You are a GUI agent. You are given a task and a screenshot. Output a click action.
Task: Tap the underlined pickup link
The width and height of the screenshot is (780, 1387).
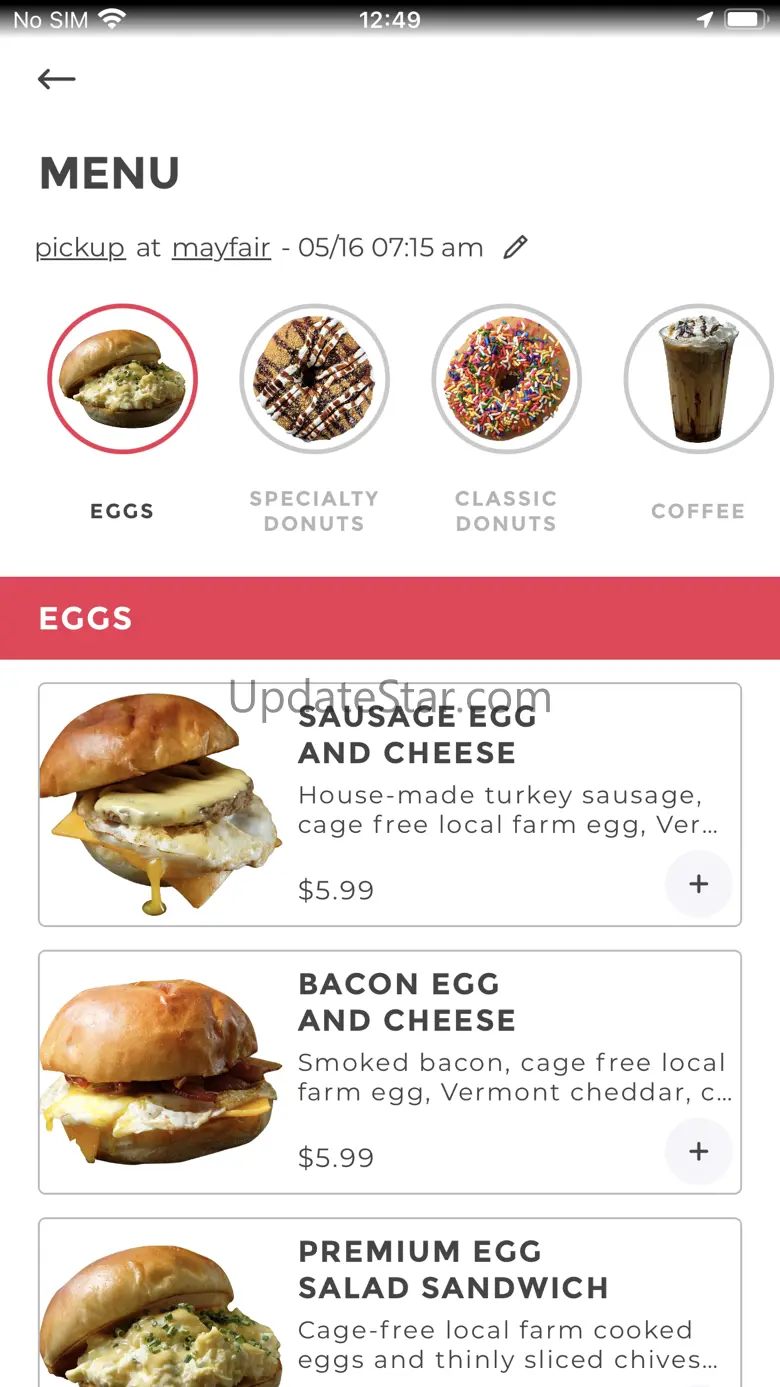(80, 248)
